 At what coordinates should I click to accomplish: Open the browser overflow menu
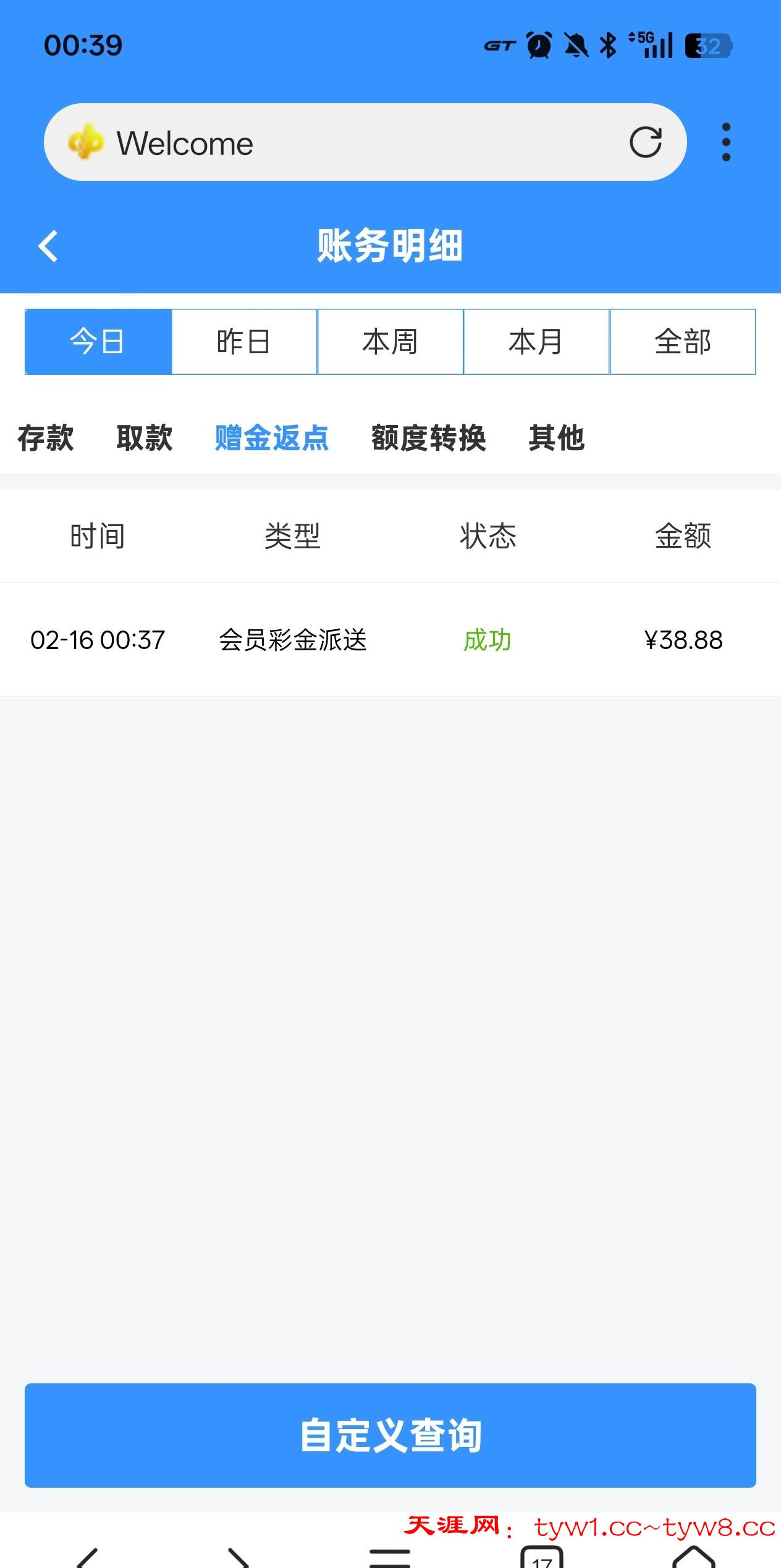726,142
